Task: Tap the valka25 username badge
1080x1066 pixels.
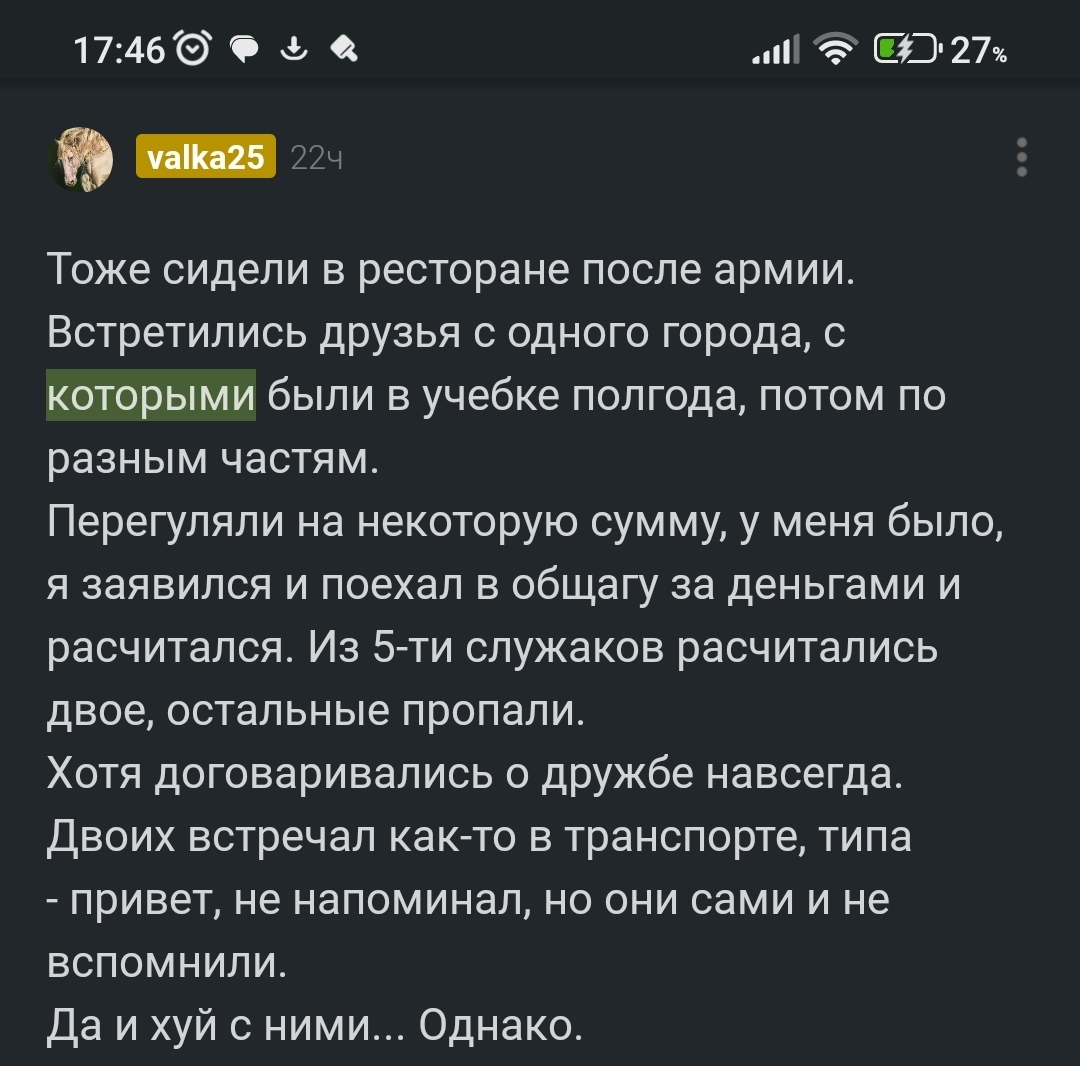Action: (x=206, y=157)
